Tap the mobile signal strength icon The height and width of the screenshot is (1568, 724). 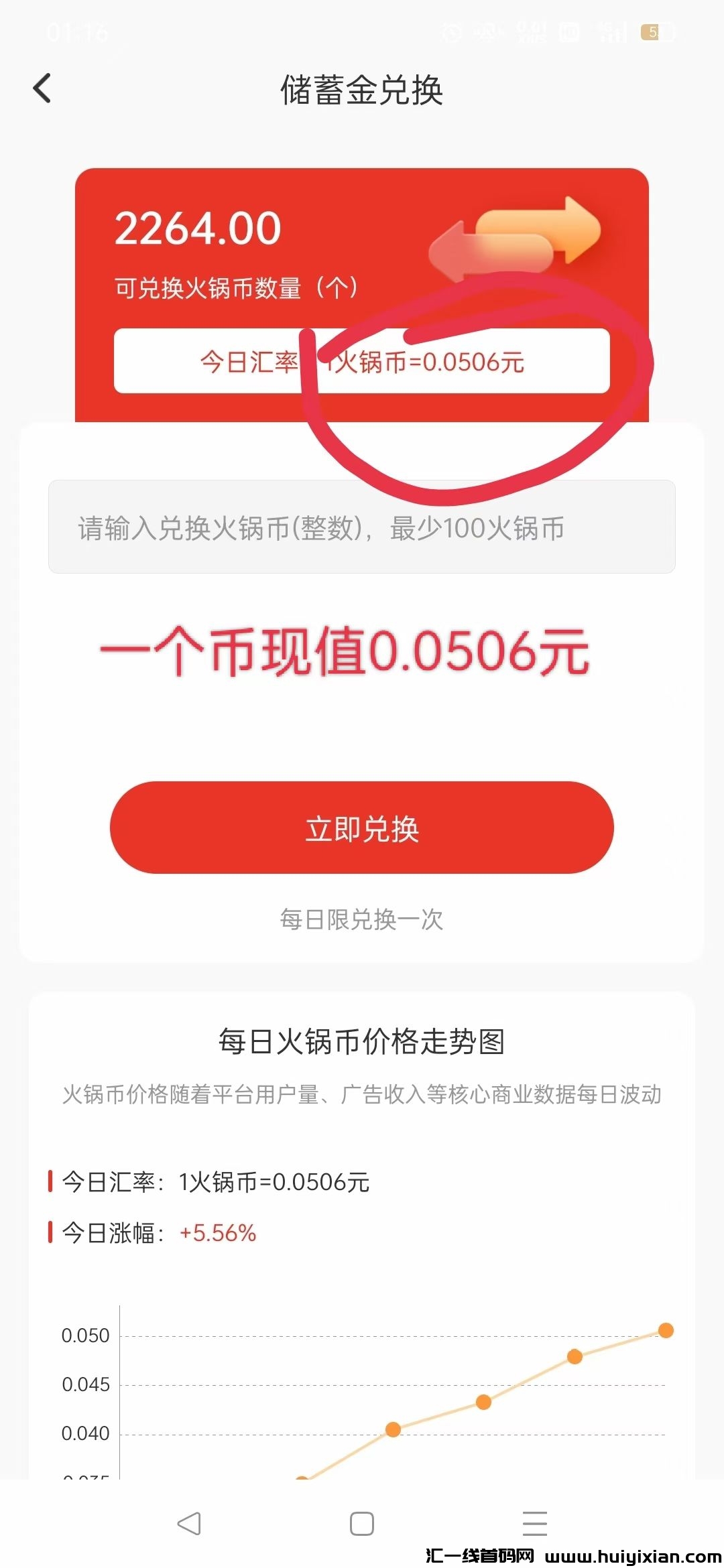(x=613, y=31)
